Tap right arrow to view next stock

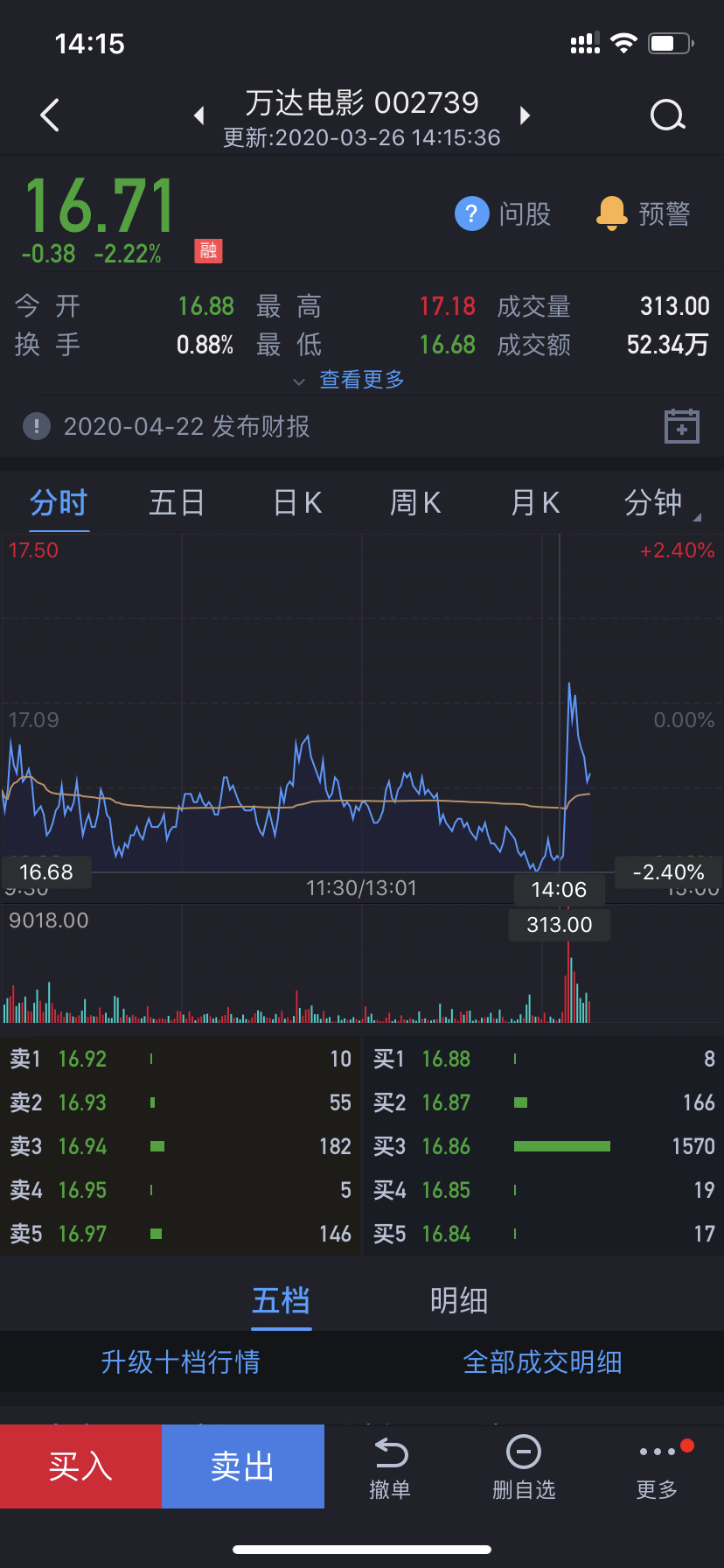pos(525,115)
